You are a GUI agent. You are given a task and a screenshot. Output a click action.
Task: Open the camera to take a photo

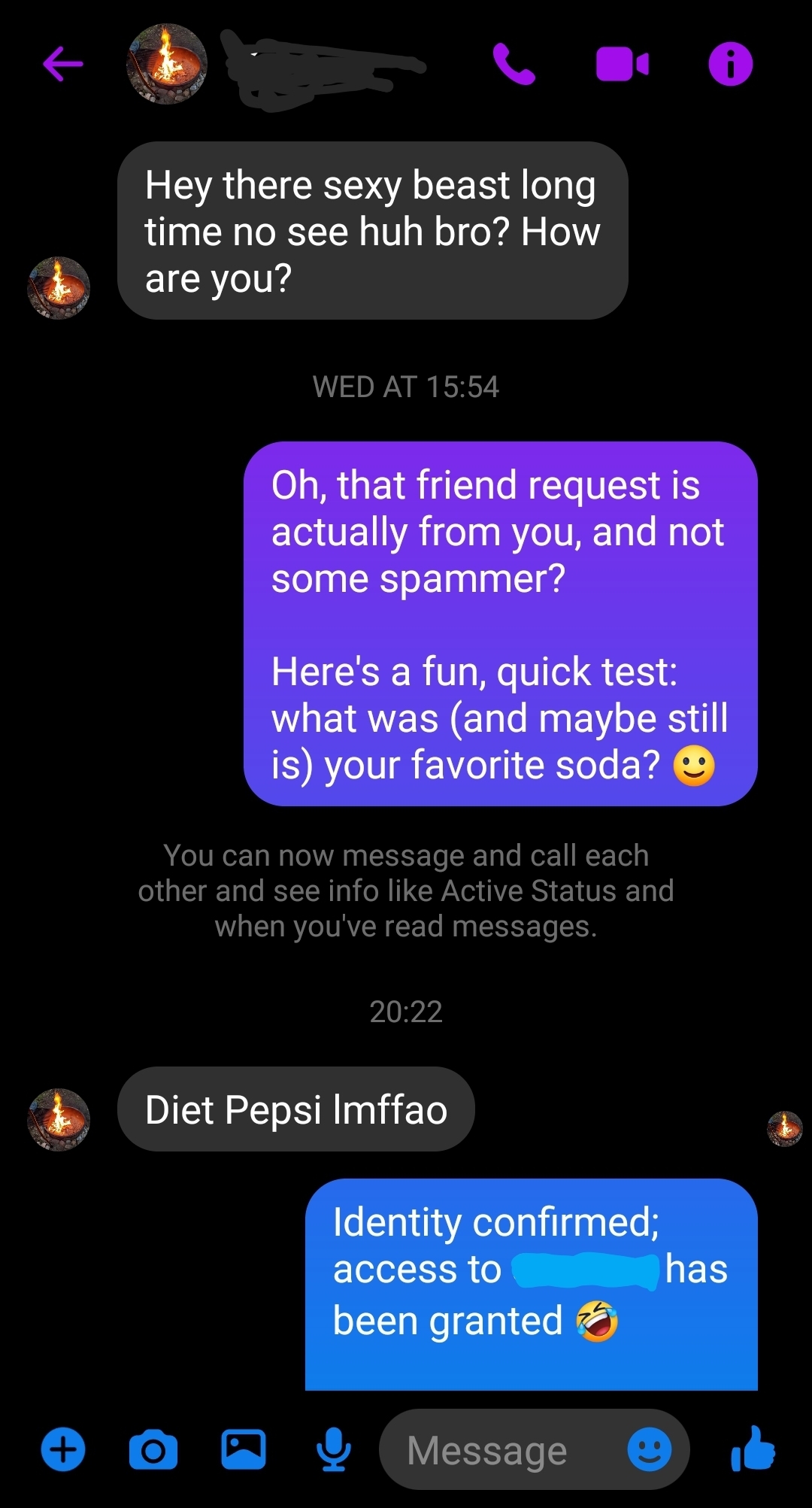[x=153, y=1449]
